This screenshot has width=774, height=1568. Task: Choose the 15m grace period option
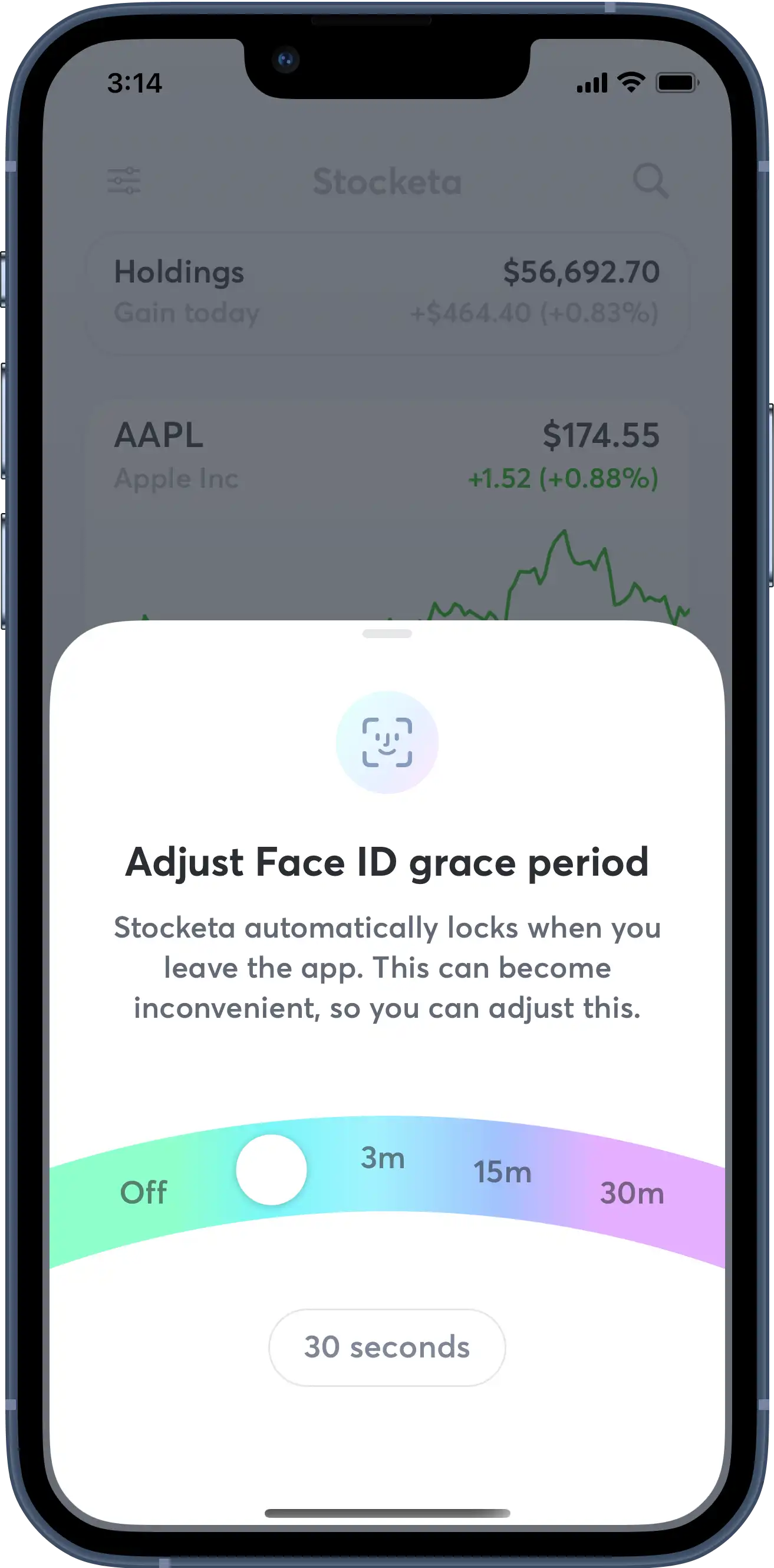(x=503, y=1172)
